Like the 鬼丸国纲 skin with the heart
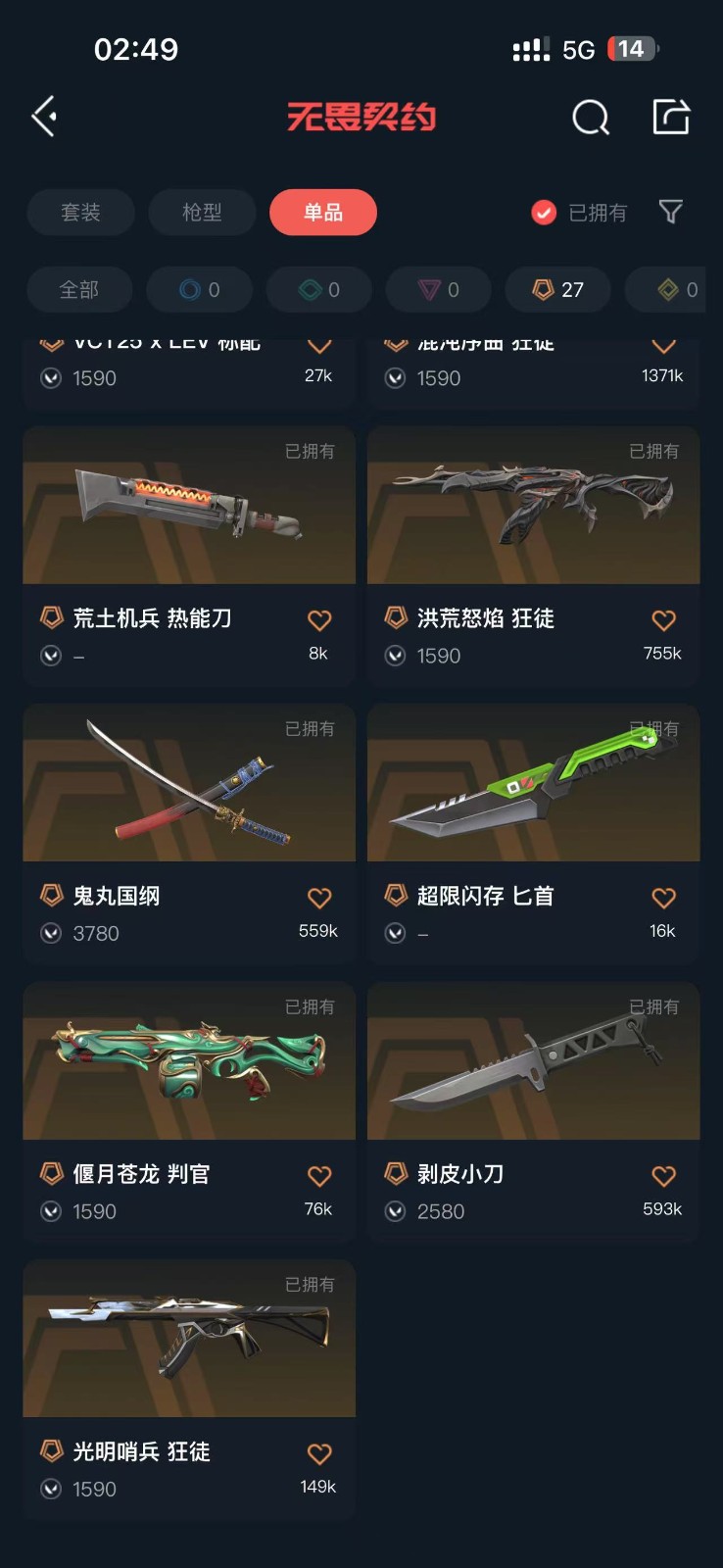Image resolution: width=723 pixels, height=1568 pixels. 319,898
